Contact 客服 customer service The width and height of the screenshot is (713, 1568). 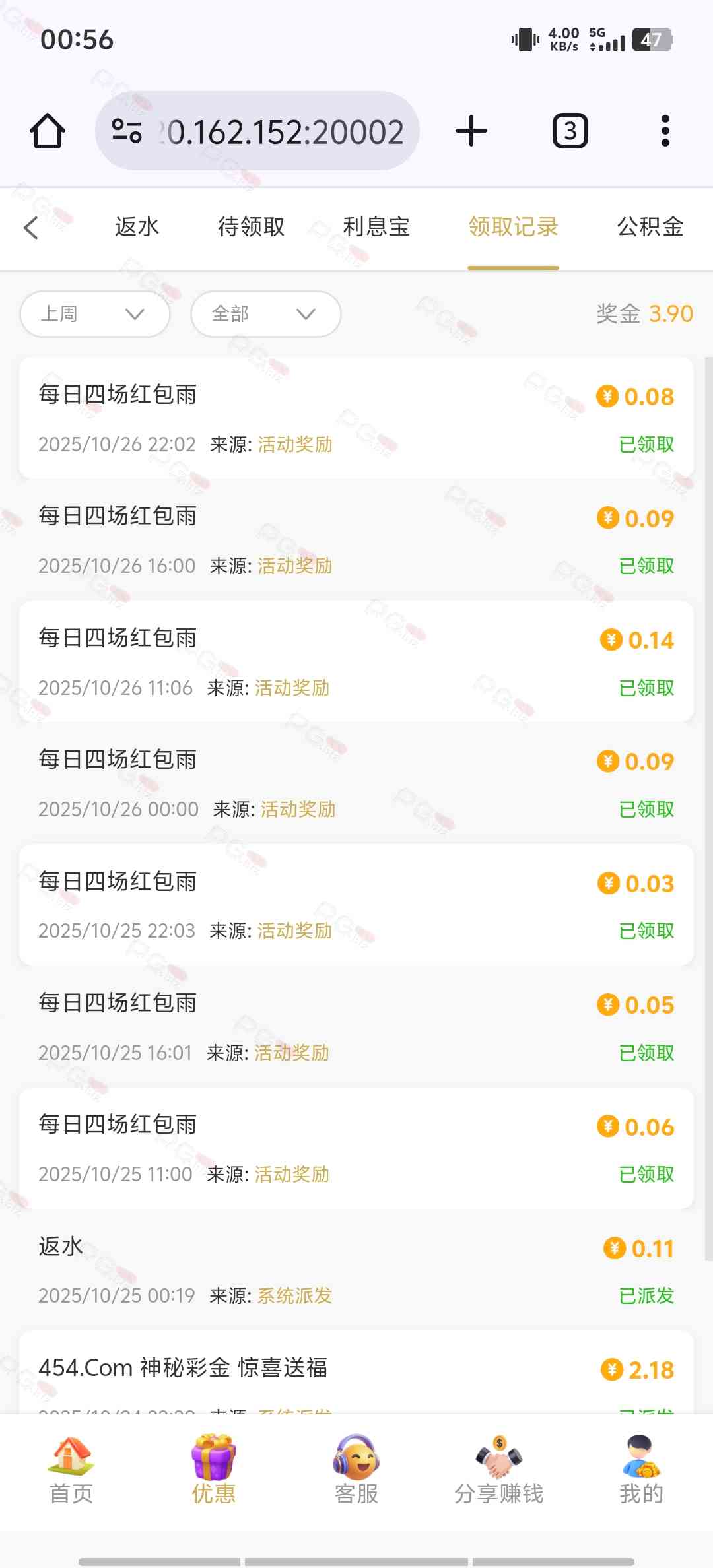tap(356, 1469)
